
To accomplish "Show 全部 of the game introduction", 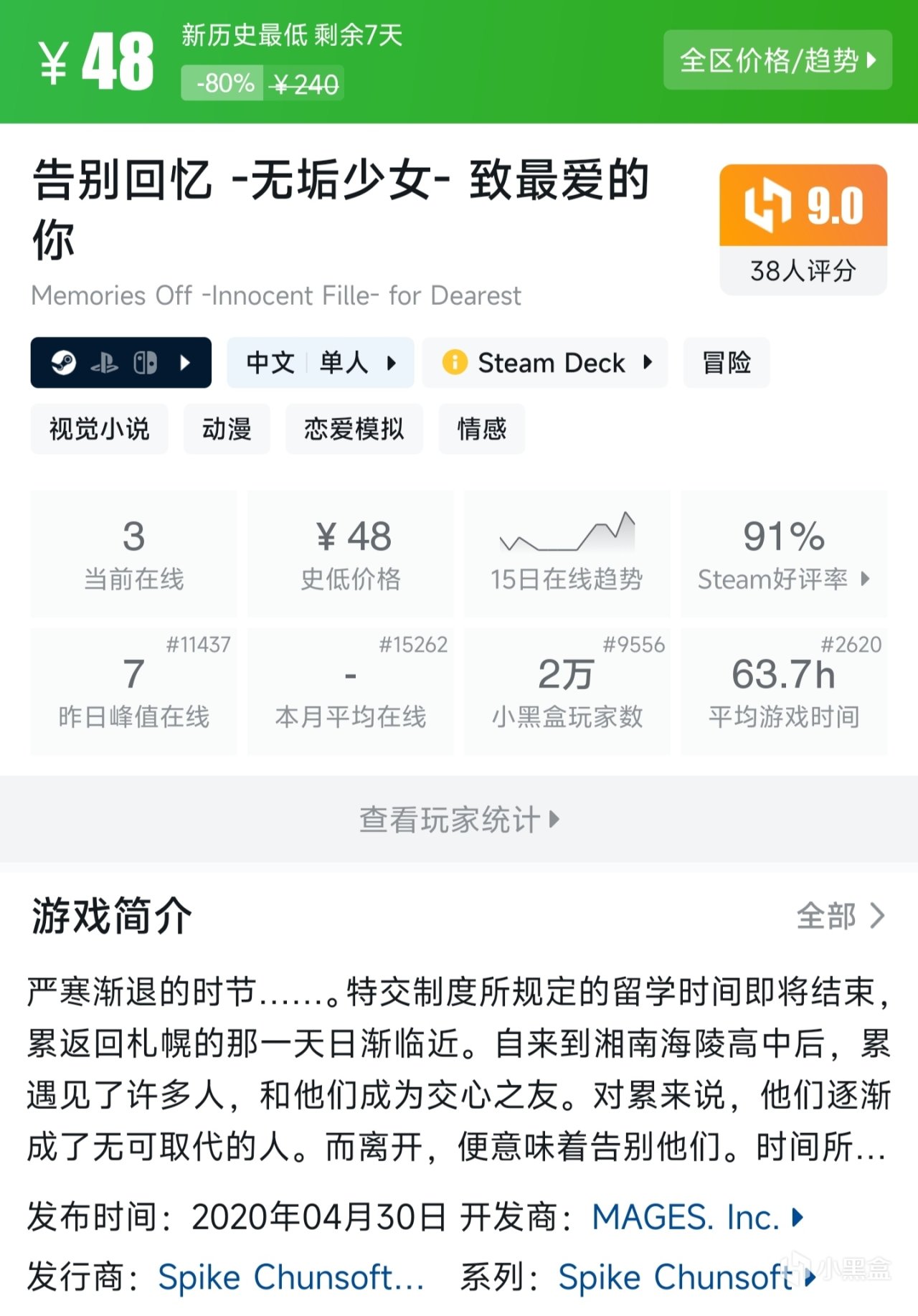I will tap(841, 916).
